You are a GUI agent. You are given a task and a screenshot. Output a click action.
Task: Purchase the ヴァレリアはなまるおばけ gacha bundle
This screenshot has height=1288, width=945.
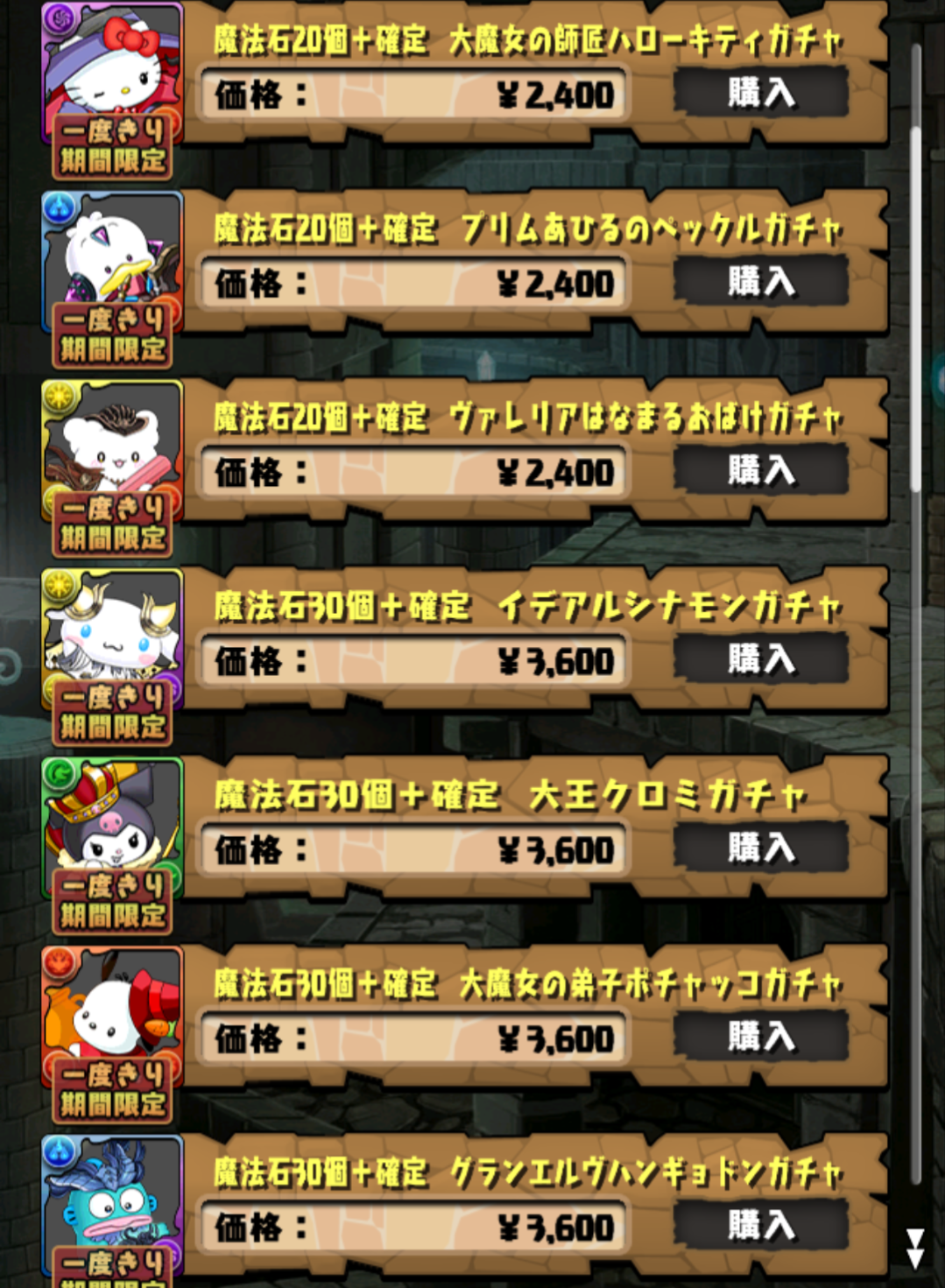click(760, 471)
